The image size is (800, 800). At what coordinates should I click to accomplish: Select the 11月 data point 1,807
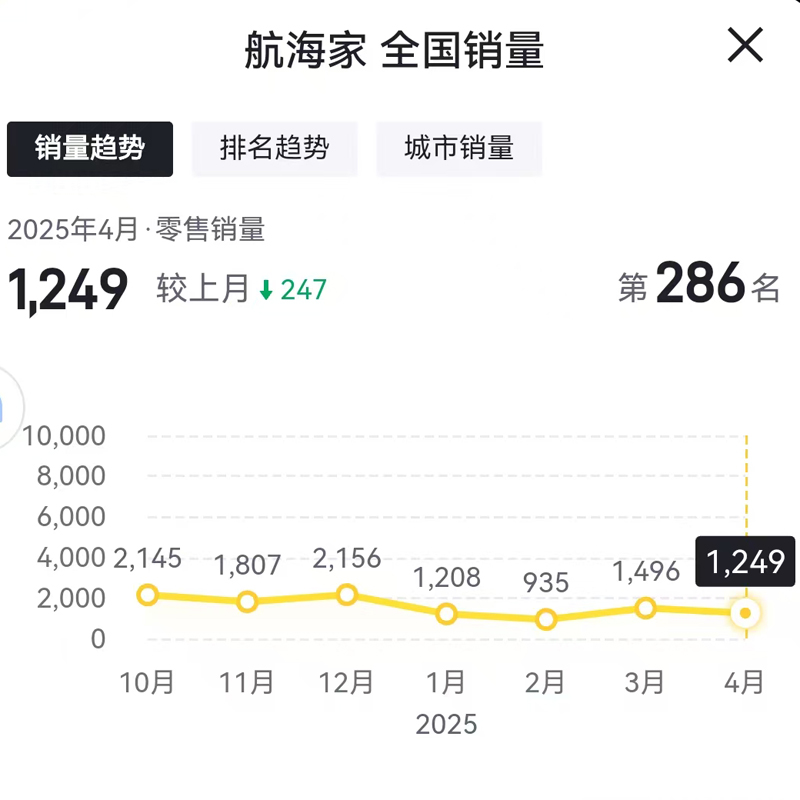248,601
